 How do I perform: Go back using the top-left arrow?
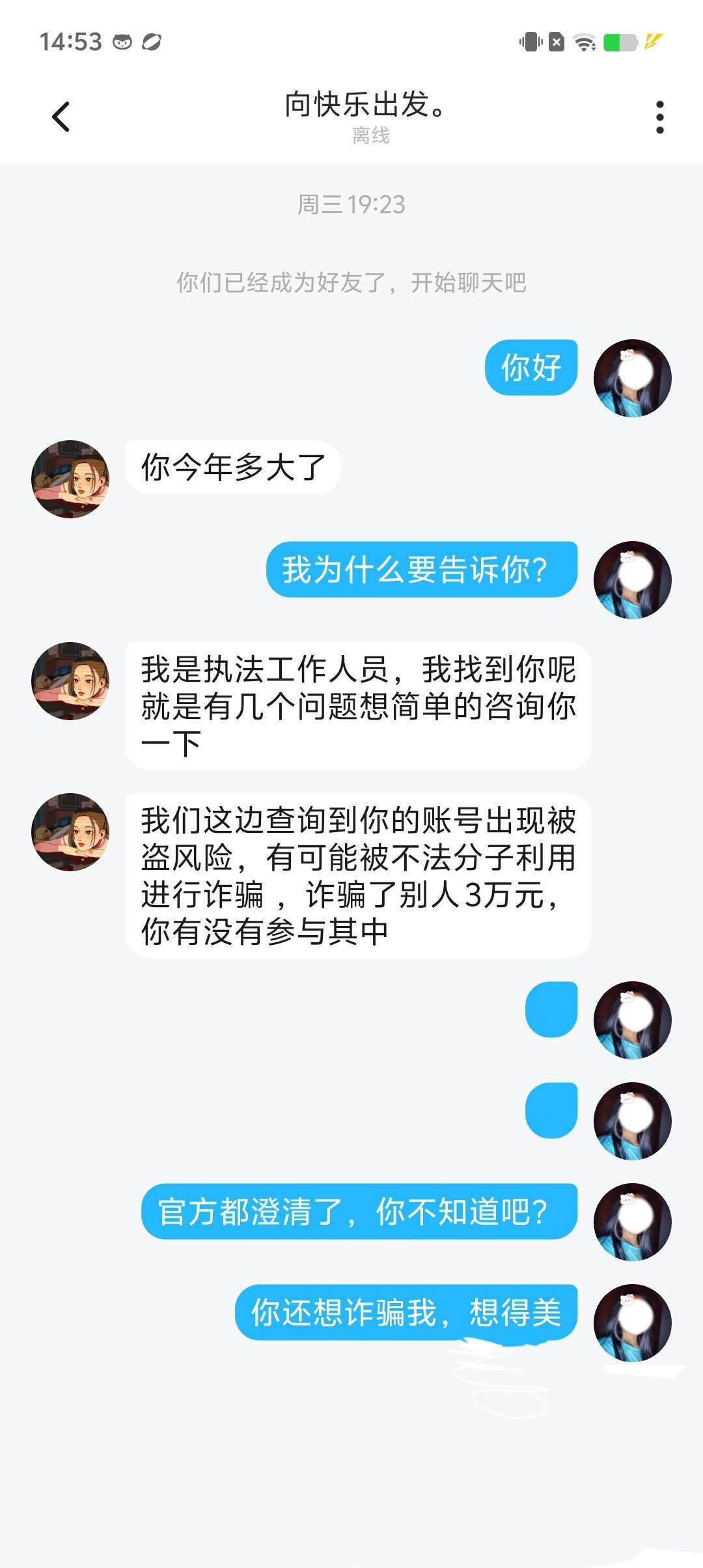pyautogui.click(x=61, y=117)
